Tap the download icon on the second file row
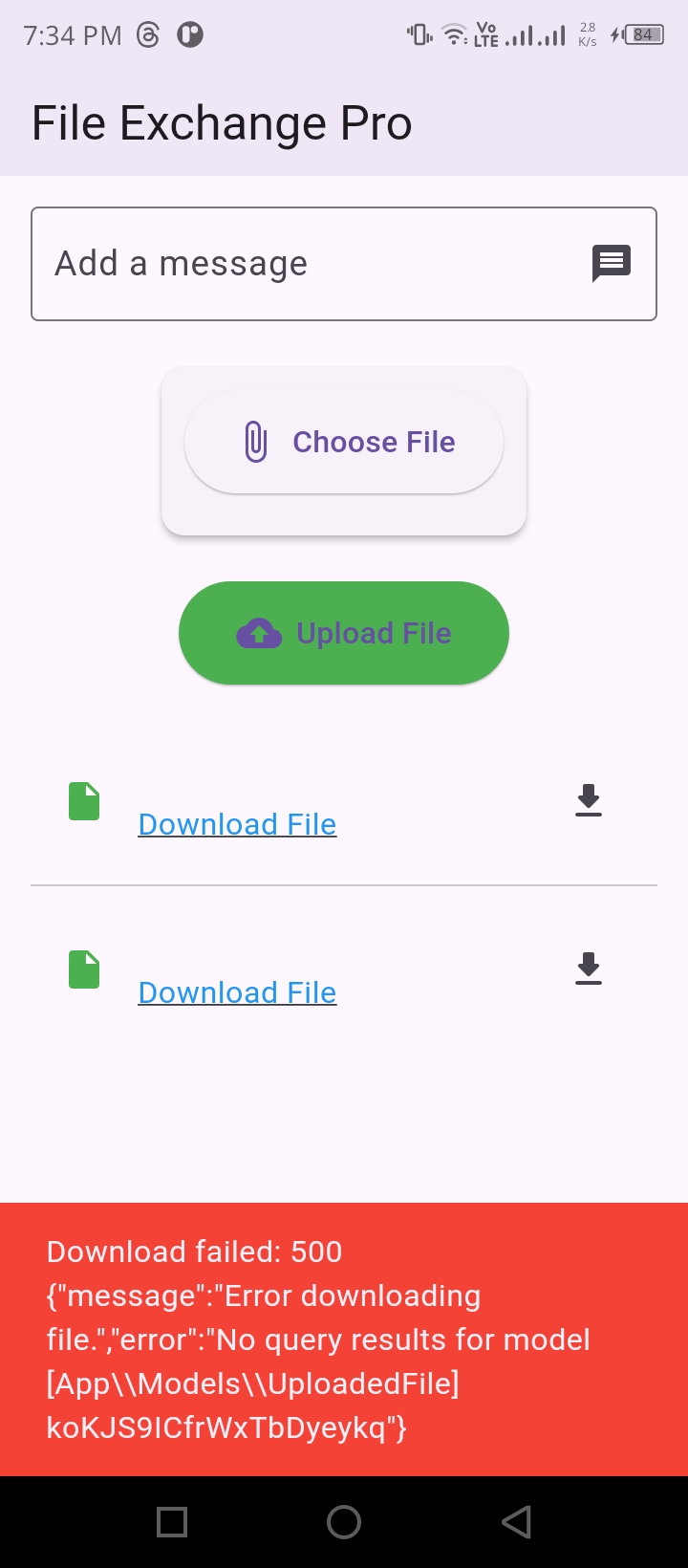Image resolution: width=688 pixels, height=1568 pixels. [x=589, y=969]
